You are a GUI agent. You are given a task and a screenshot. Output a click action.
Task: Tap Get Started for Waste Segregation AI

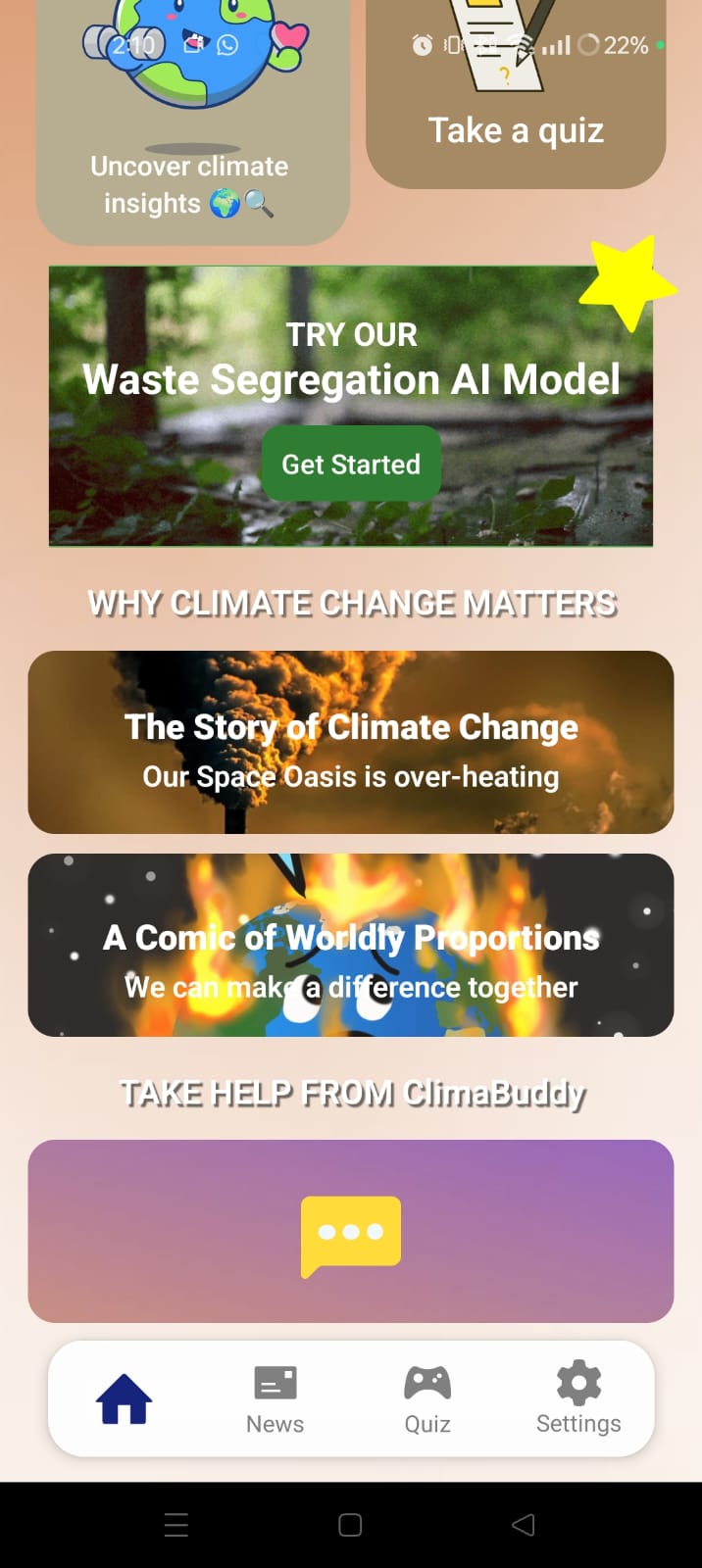pyautogui.click(x=351, y=464)
